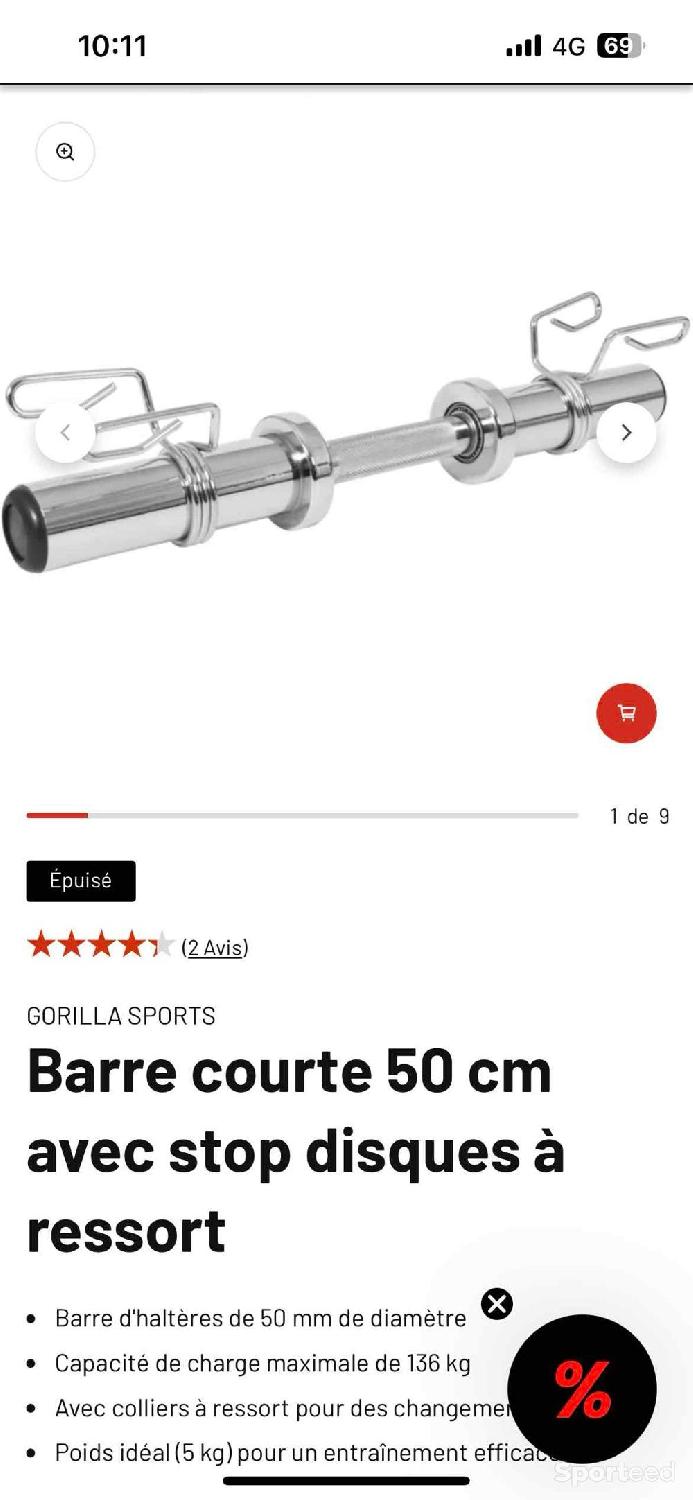This screenshot has width=693, height=1500.
Task: Open the 2 Avis reviews link
Action: point(215,947)
